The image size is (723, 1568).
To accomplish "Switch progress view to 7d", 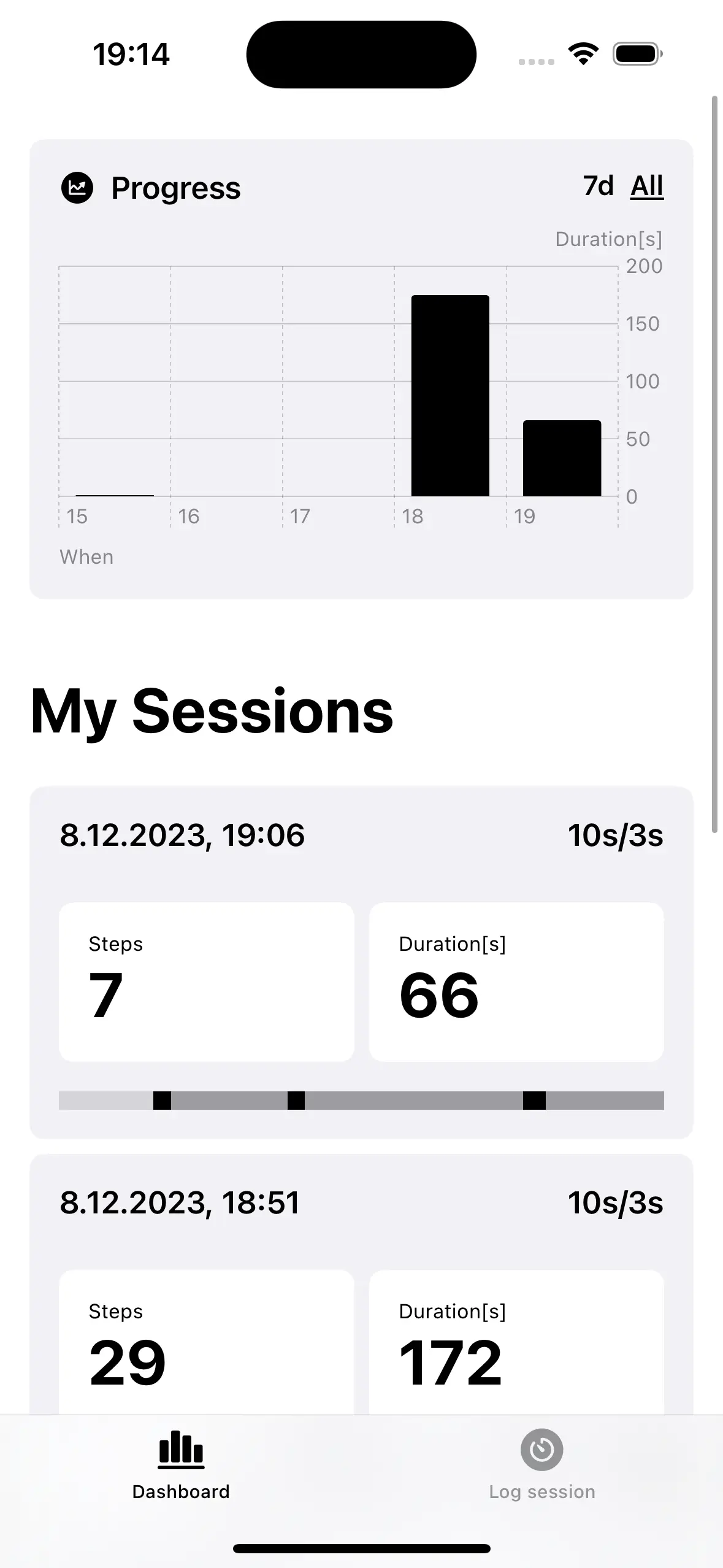I will [597, 186].
